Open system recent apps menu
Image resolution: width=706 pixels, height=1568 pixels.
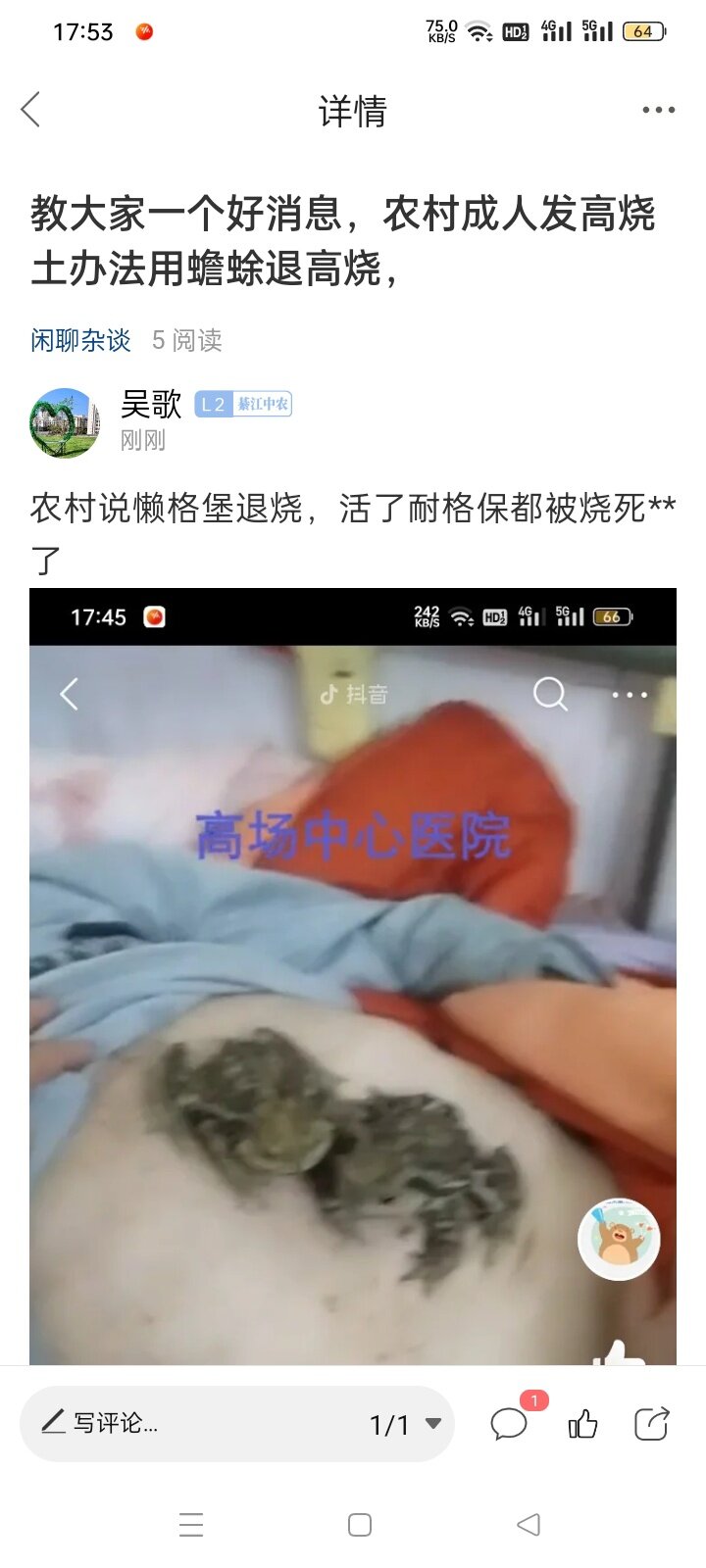(191, 1525)
